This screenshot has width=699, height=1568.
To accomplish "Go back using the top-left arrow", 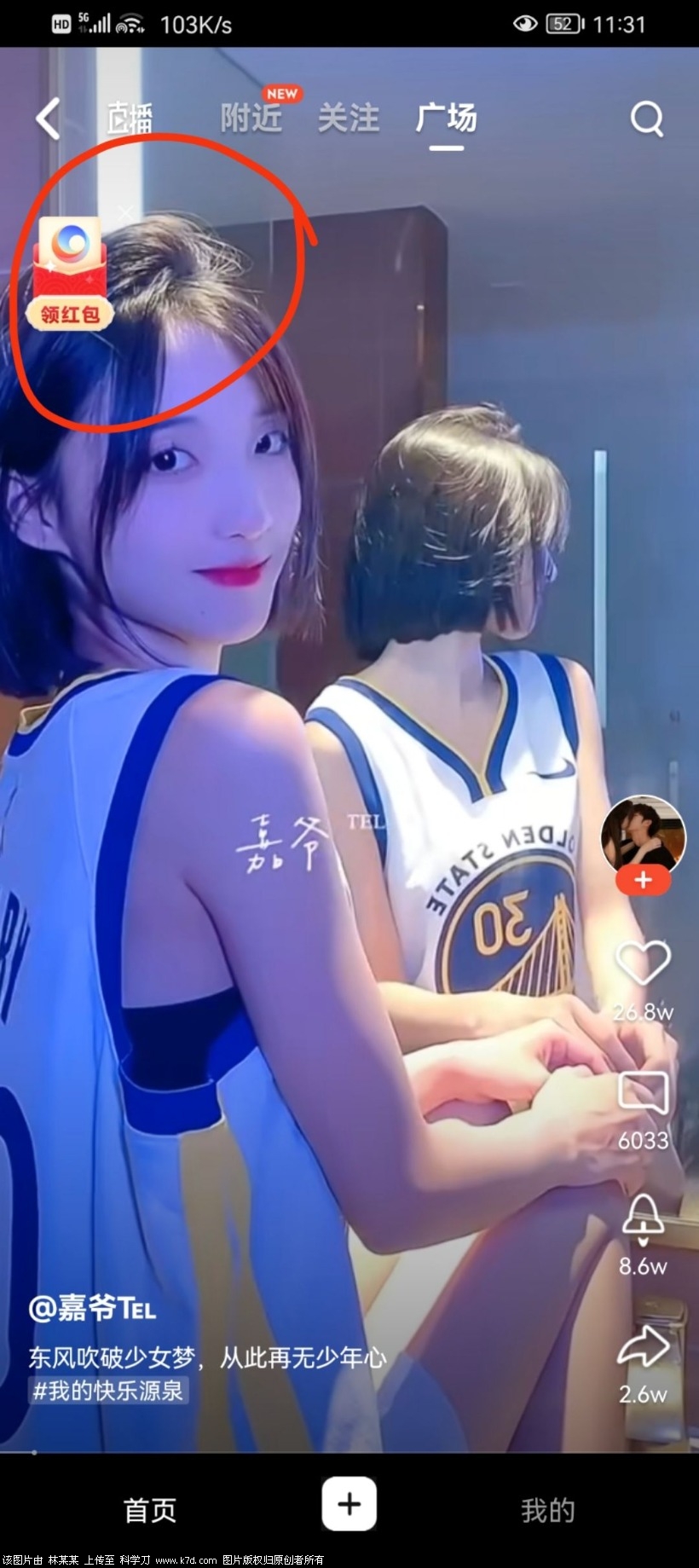I will tap(49, 118).
